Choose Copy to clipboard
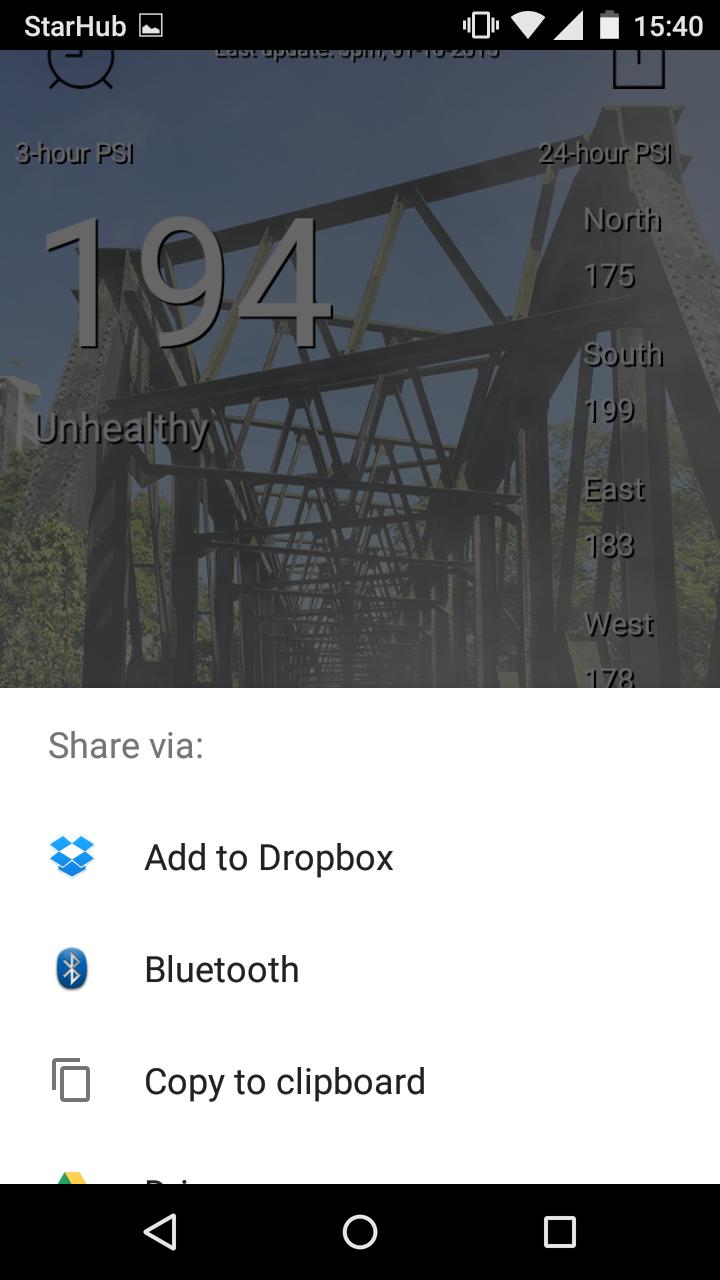This screenshot has width=720, height=1280. pos(284,1081)
